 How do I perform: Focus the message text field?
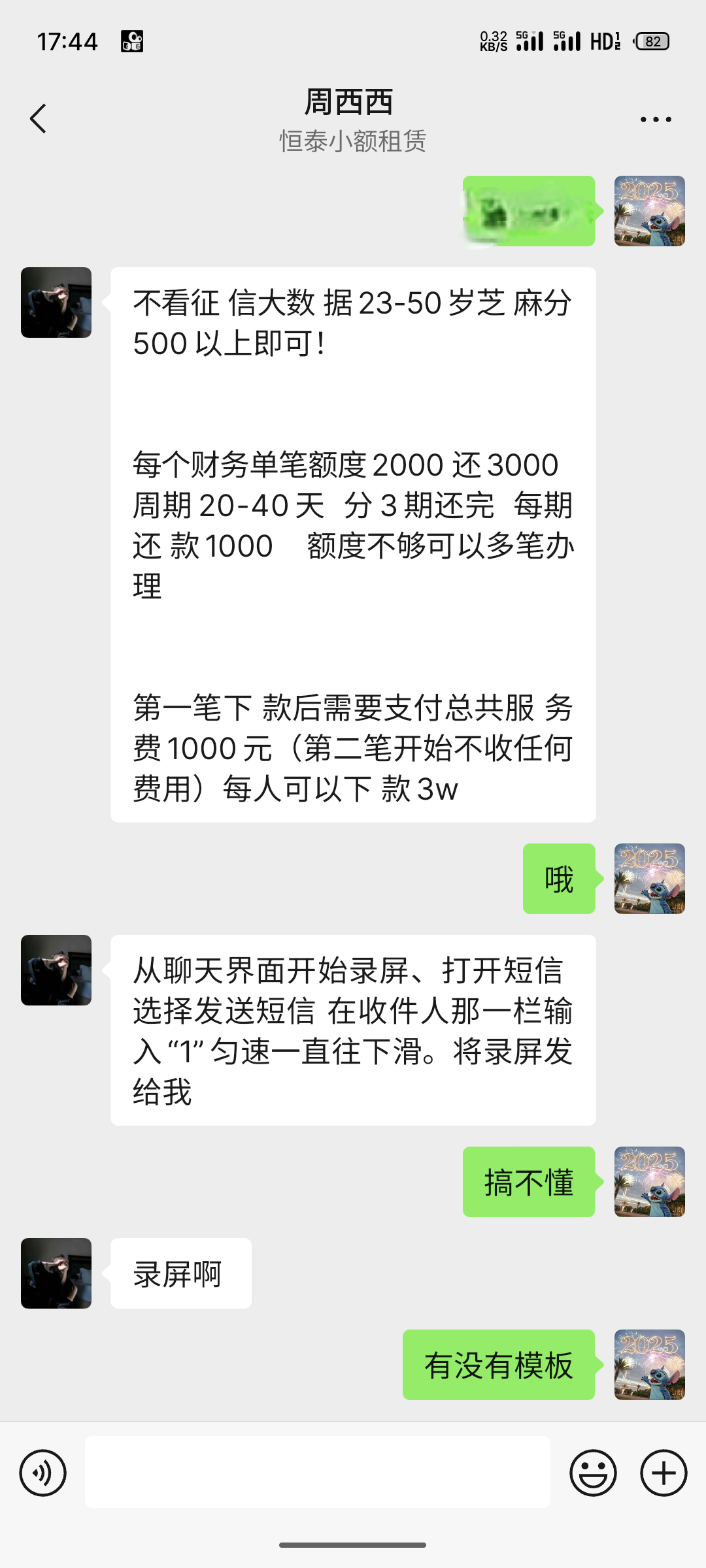pyautogui.click(x=317, y=1473)
